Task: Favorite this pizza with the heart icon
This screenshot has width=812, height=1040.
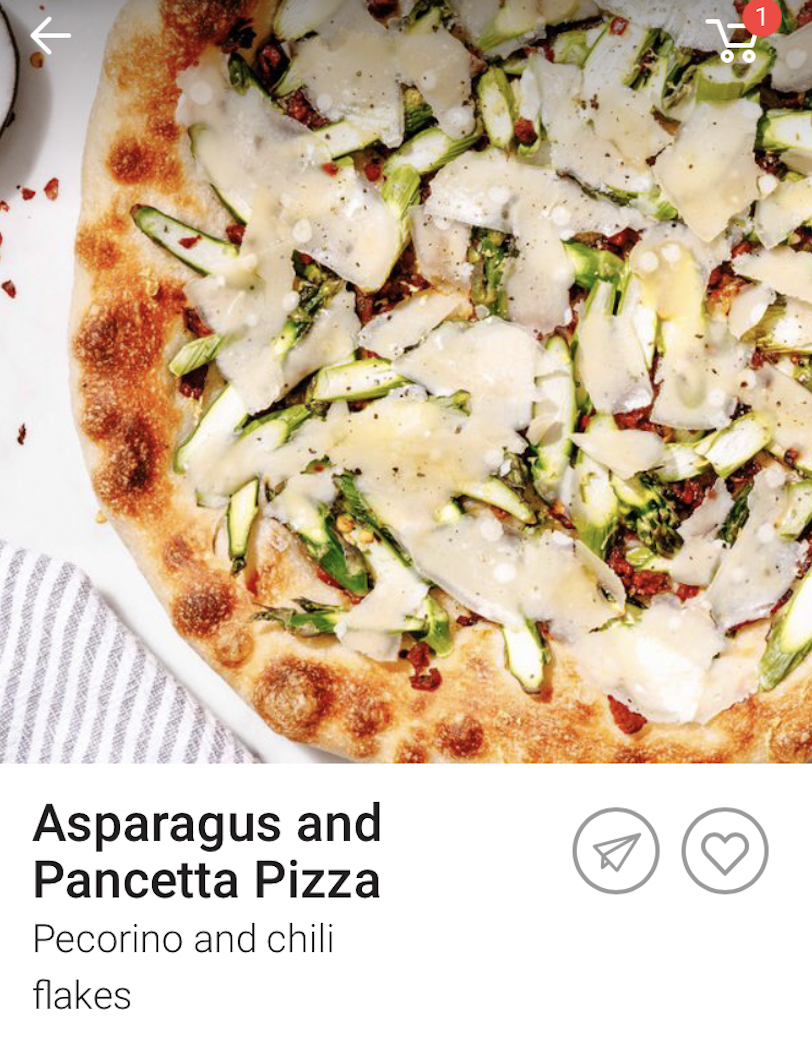Action: point(725,851)
